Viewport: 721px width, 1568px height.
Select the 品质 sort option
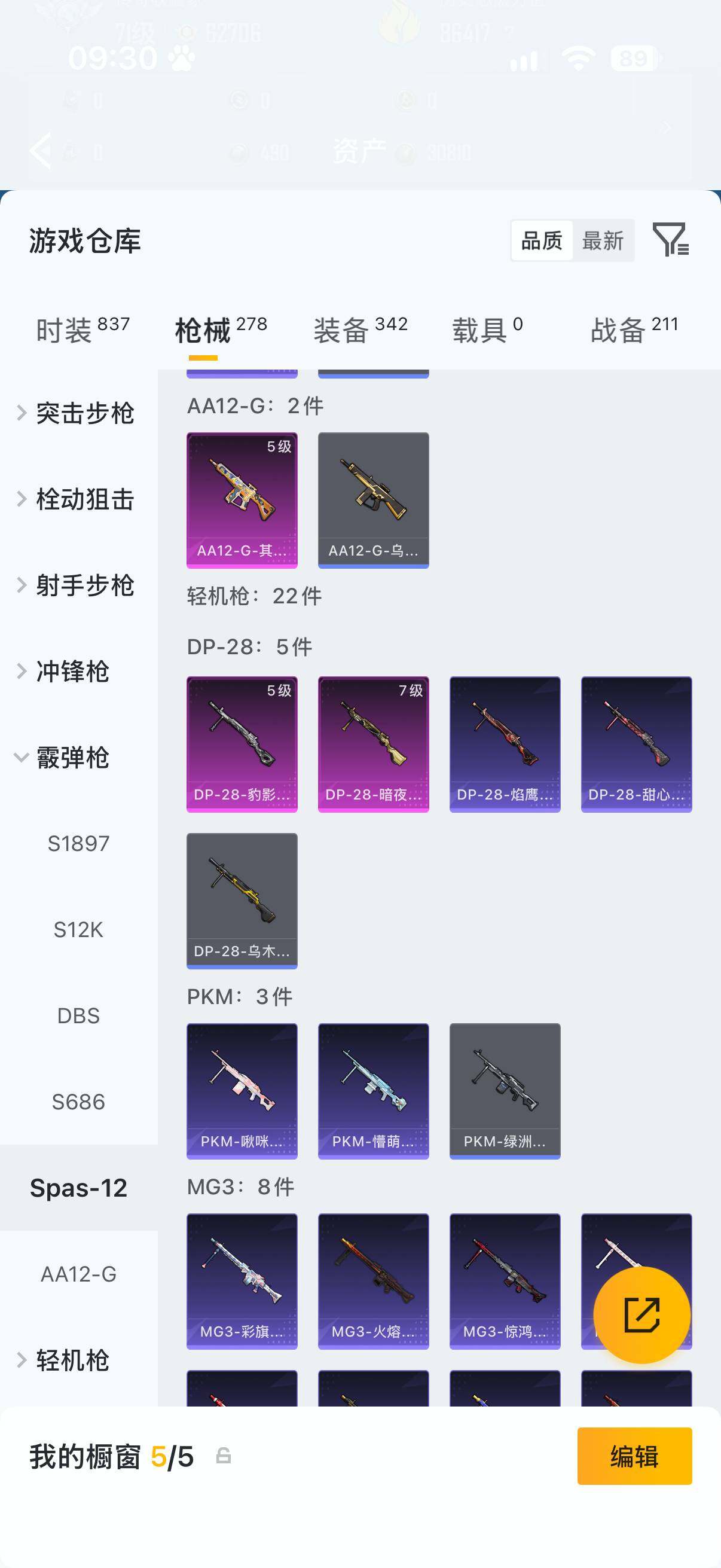click(542, 241)
